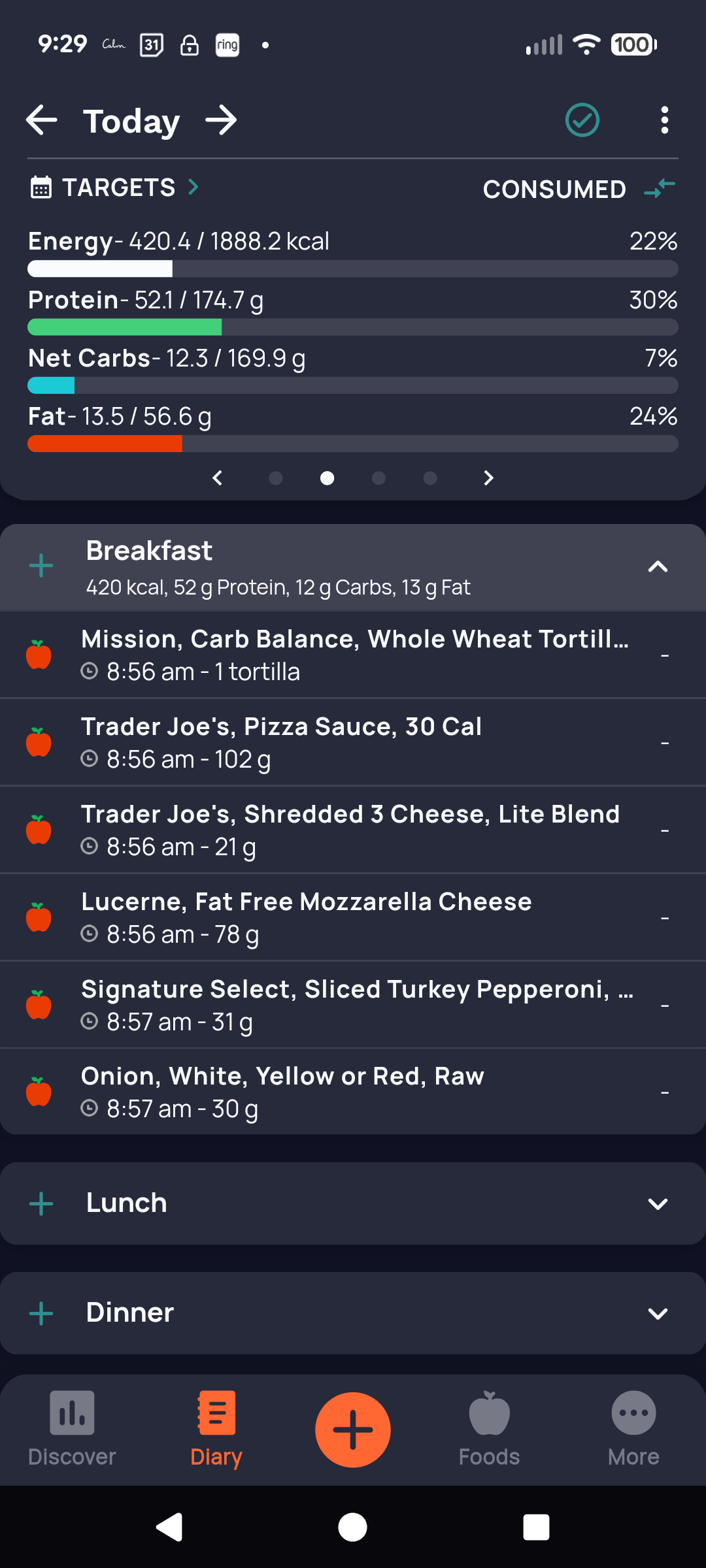Go to the previous day
The image size is (706, 1568).
point(42,120)
